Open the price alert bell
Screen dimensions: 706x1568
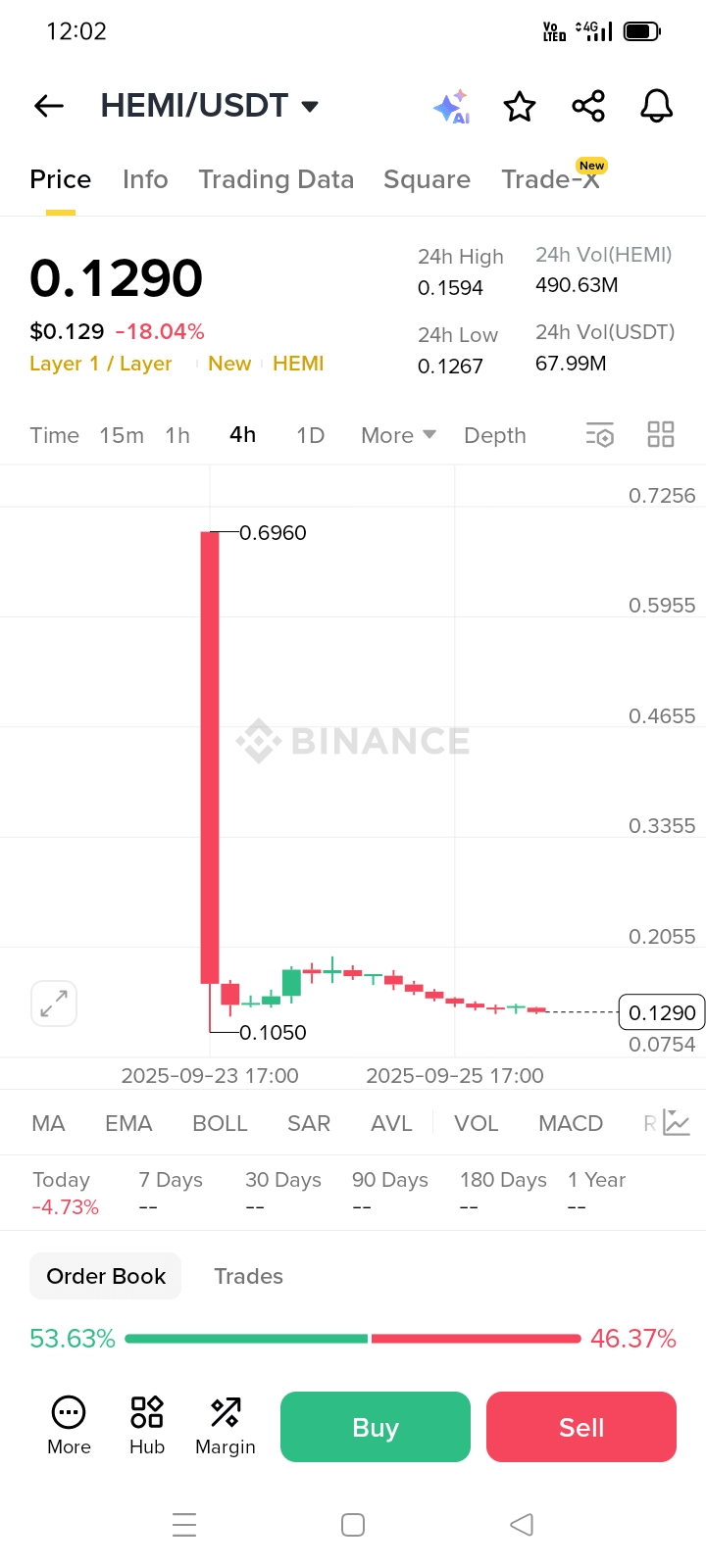[657, 106]
